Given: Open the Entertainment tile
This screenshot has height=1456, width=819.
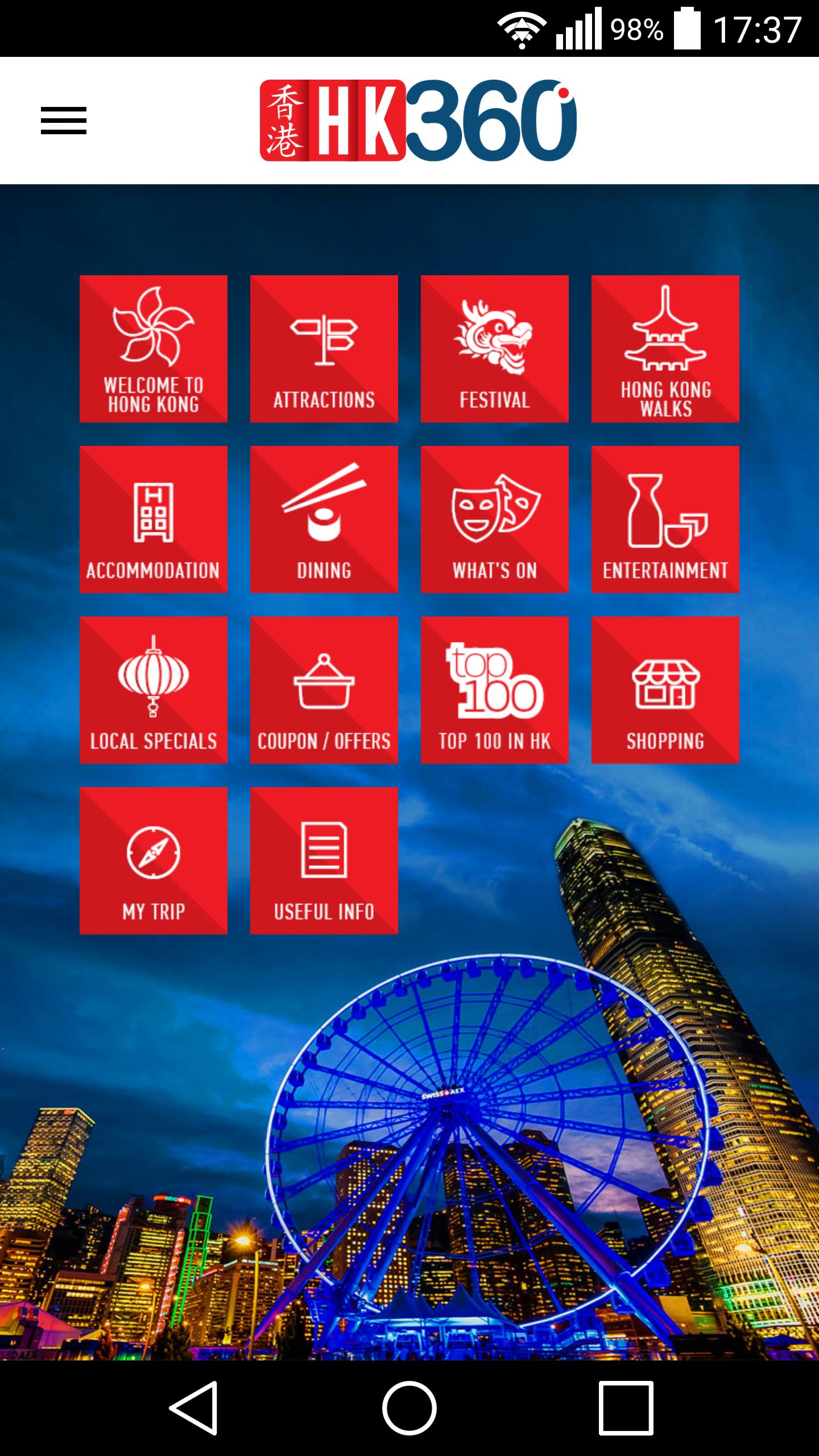Looking at the screenshot, I should (x=665, y=519).
